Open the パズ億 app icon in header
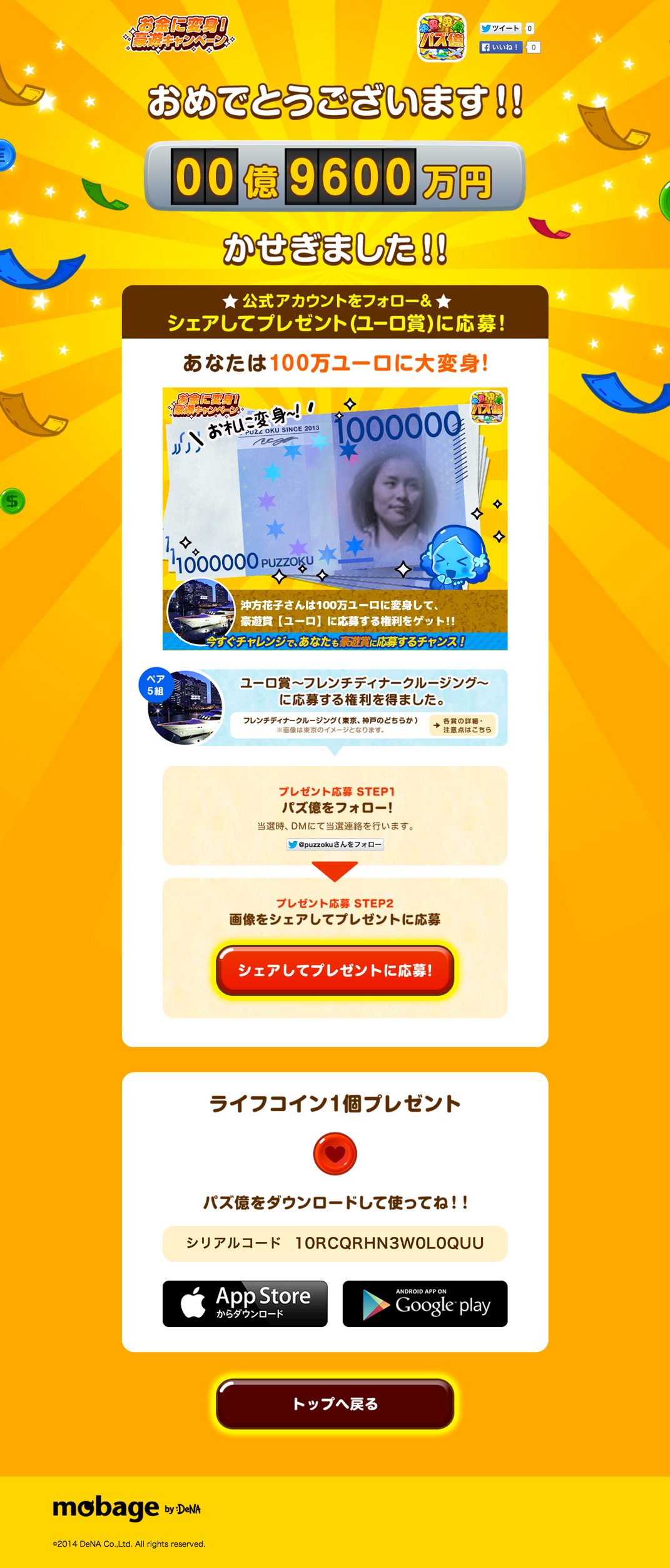Viewport: 670px width, 1568px height. (442, 38)
